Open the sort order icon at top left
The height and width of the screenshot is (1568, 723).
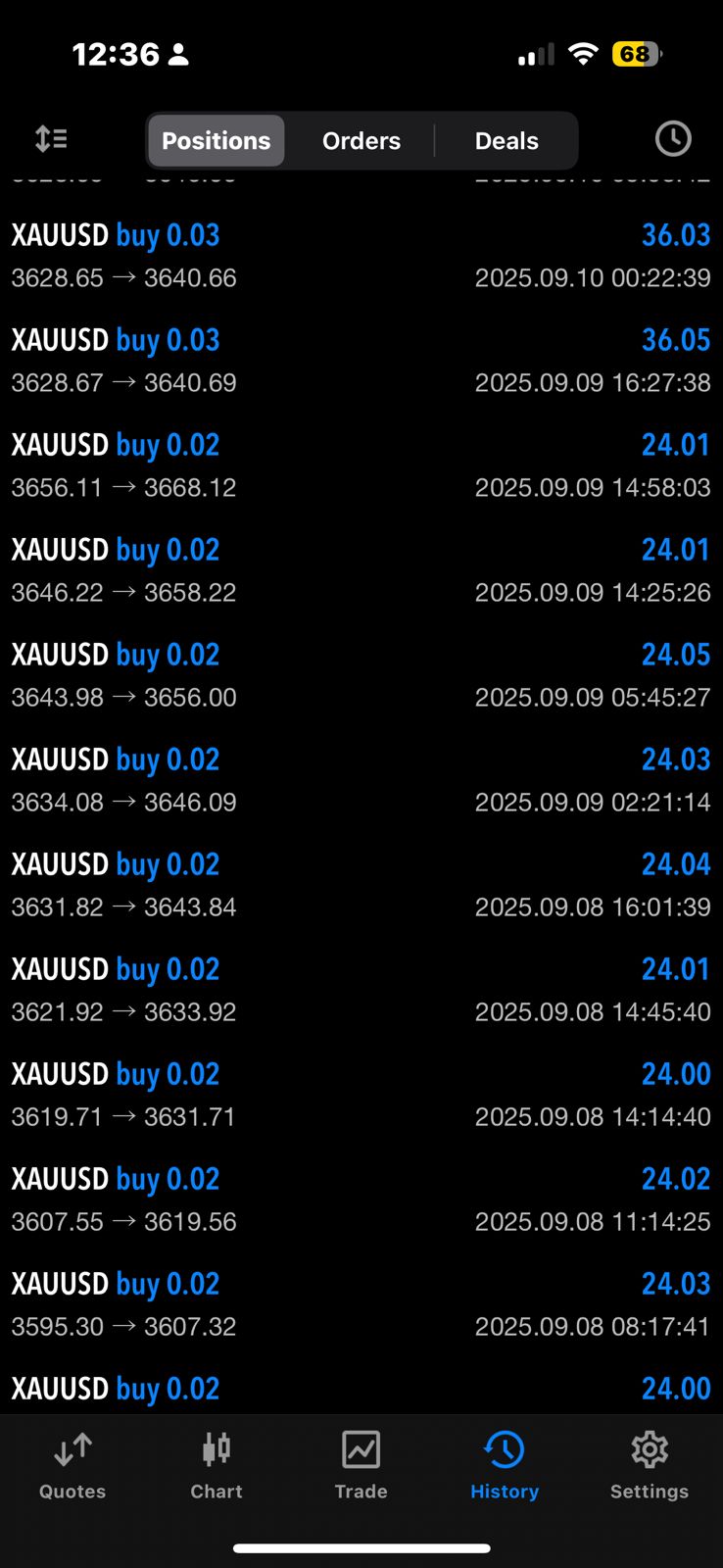click(50, 138)
